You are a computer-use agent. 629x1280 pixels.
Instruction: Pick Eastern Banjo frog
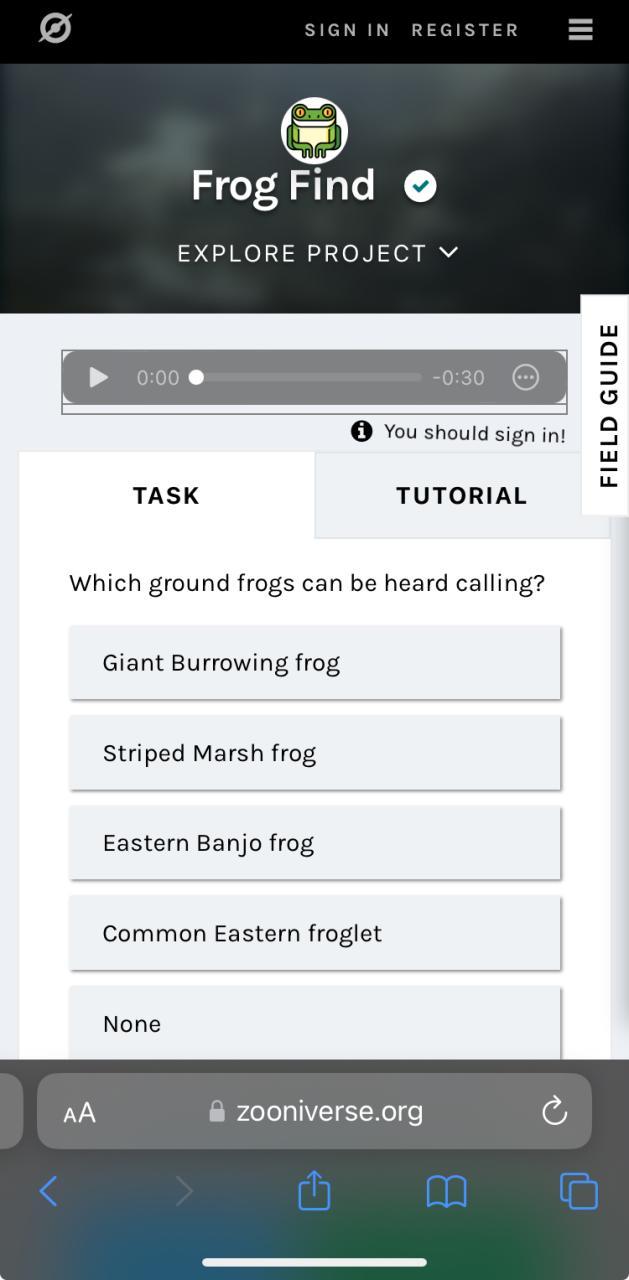315,843
